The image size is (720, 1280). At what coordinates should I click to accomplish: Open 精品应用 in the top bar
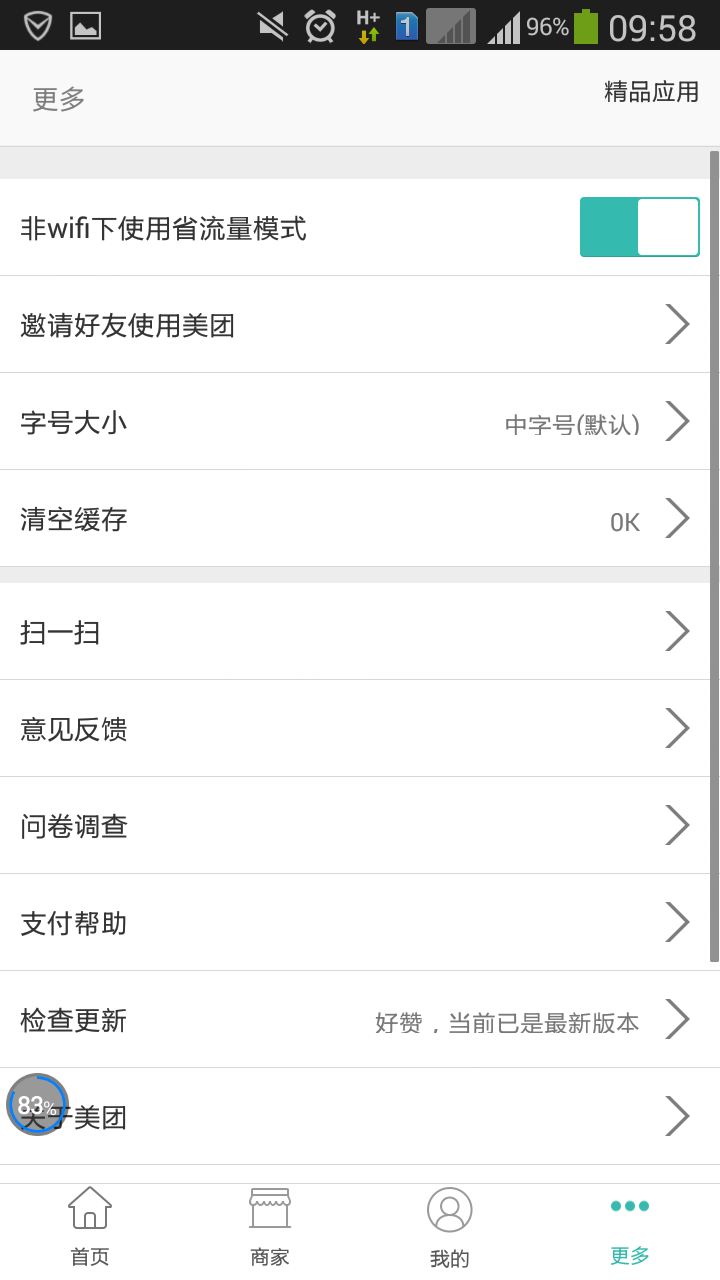pos(651,92)
